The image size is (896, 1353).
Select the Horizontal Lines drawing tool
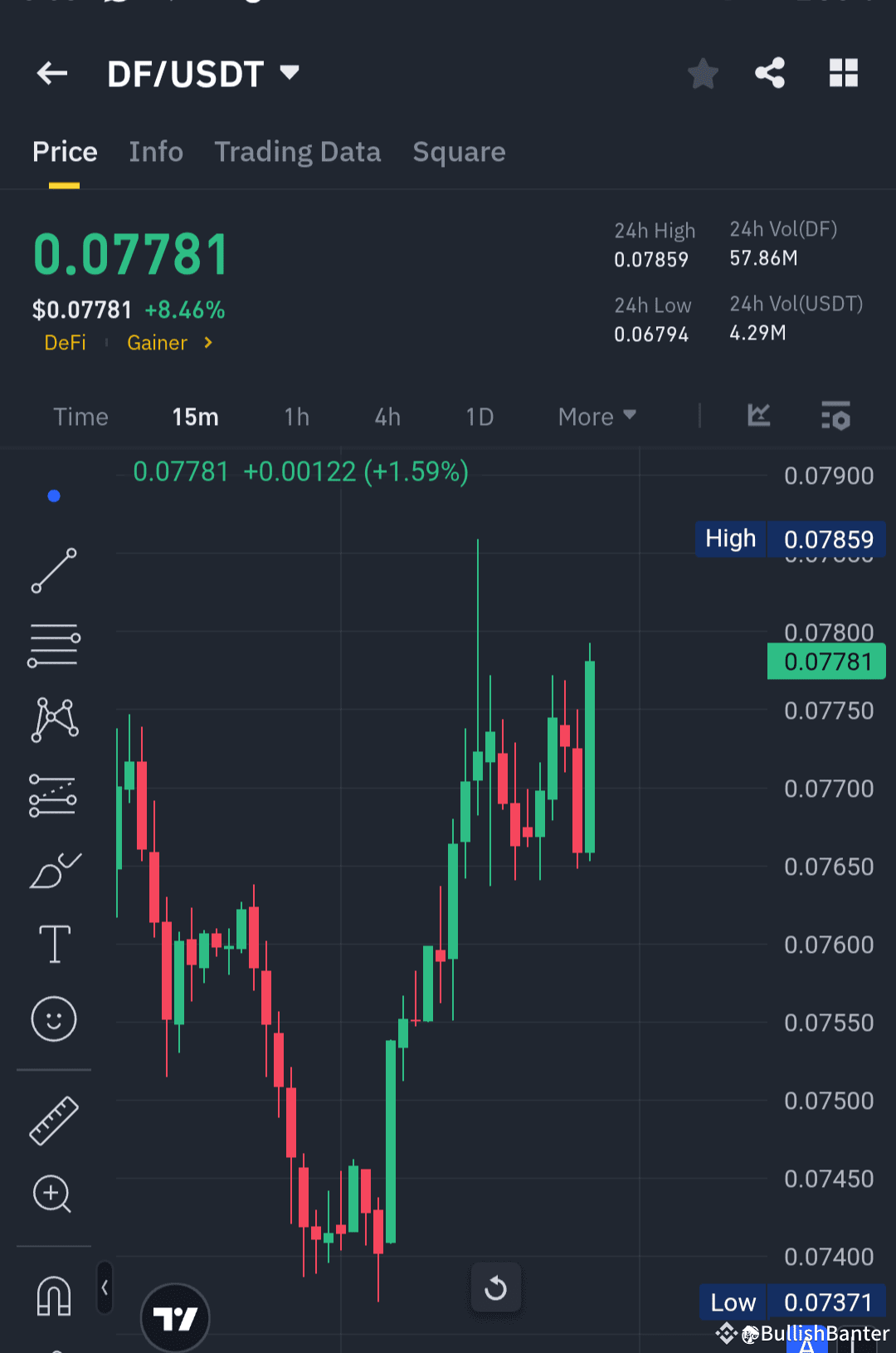(54, 645)
